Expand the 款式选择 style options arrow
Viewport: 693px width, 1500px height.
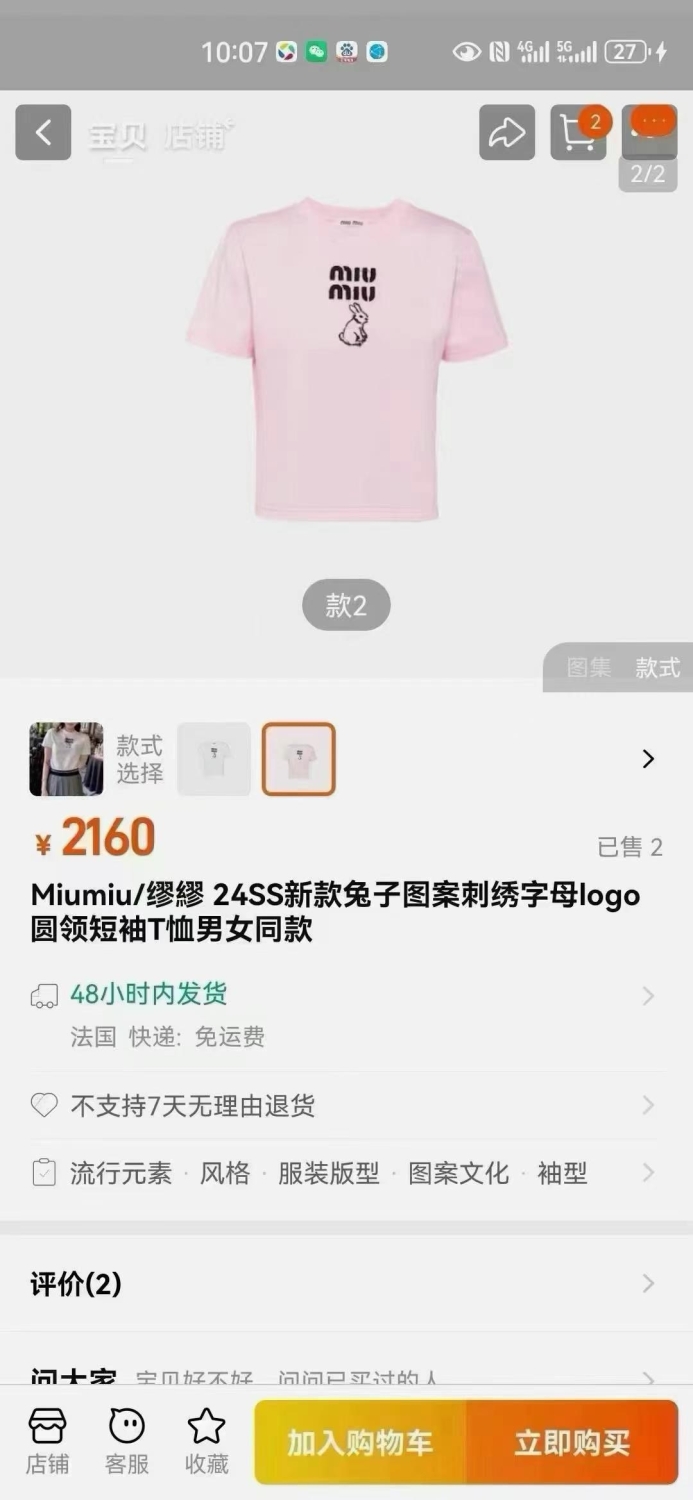(x=648, y=759)
